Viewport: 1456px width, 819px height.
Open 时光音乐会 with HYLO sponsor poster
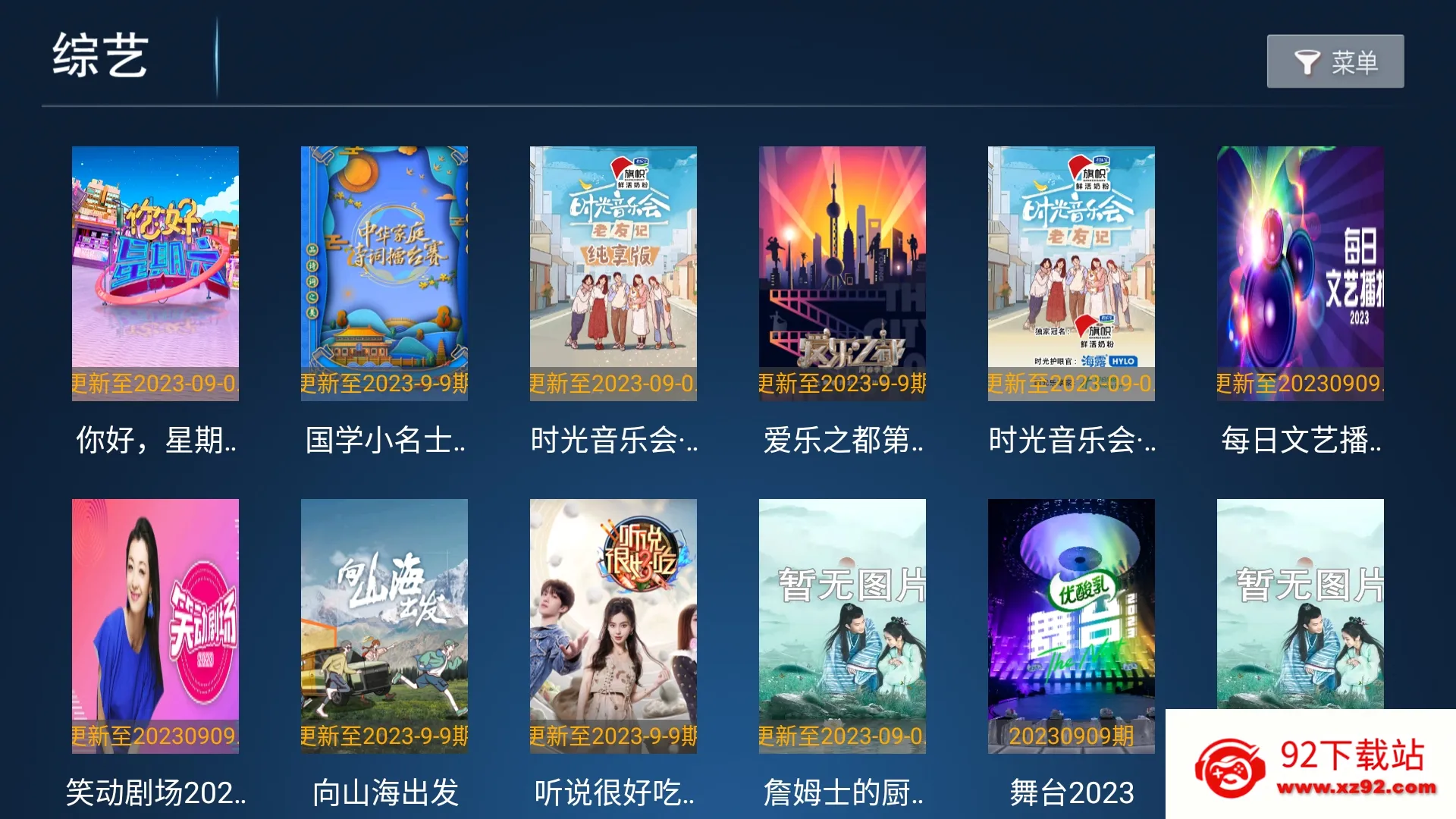(1072, 273)
